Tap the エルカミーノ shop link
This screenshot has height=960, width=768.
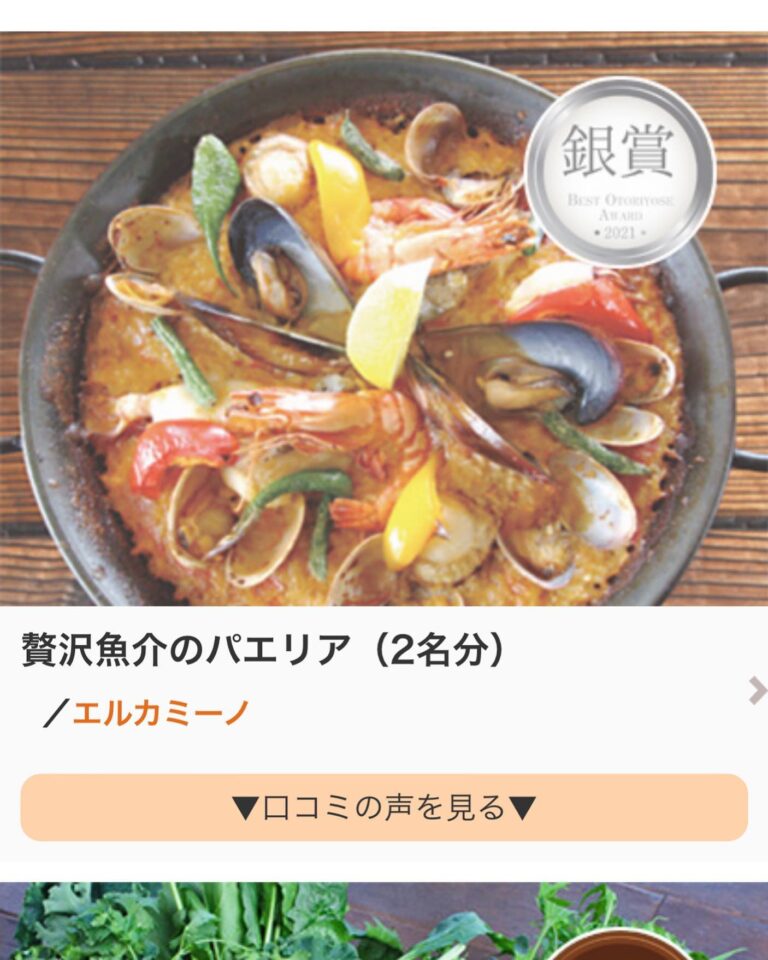(x=160, y=713)
